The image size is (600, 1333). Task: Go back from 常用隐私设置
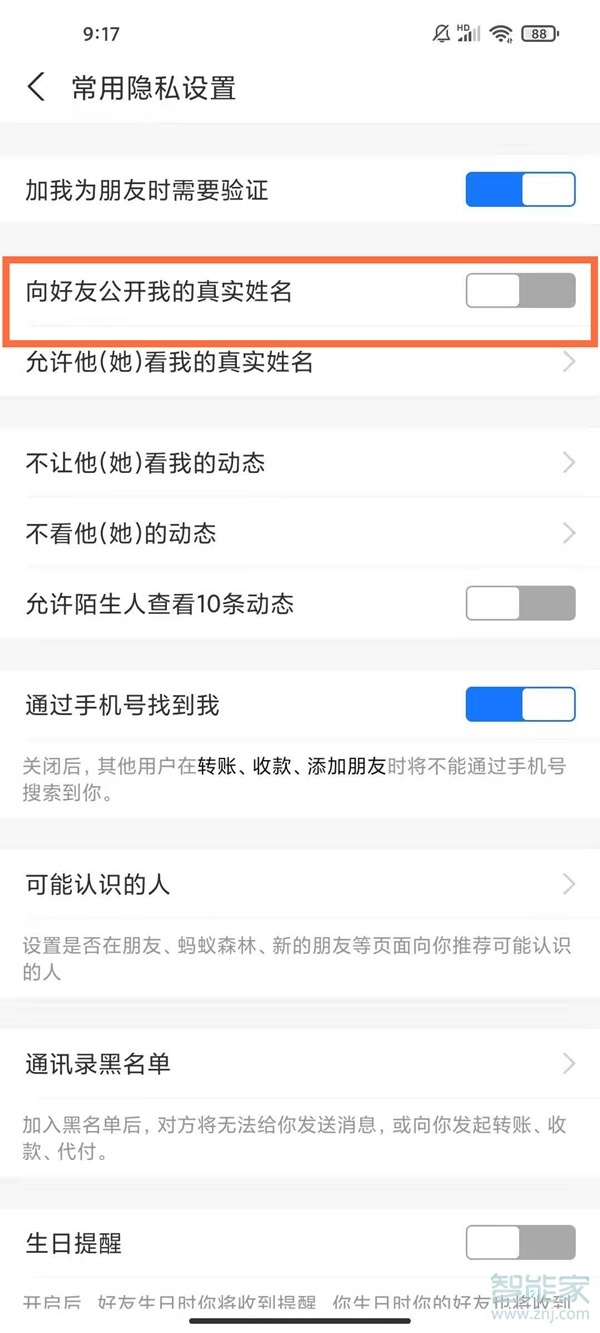37,87
